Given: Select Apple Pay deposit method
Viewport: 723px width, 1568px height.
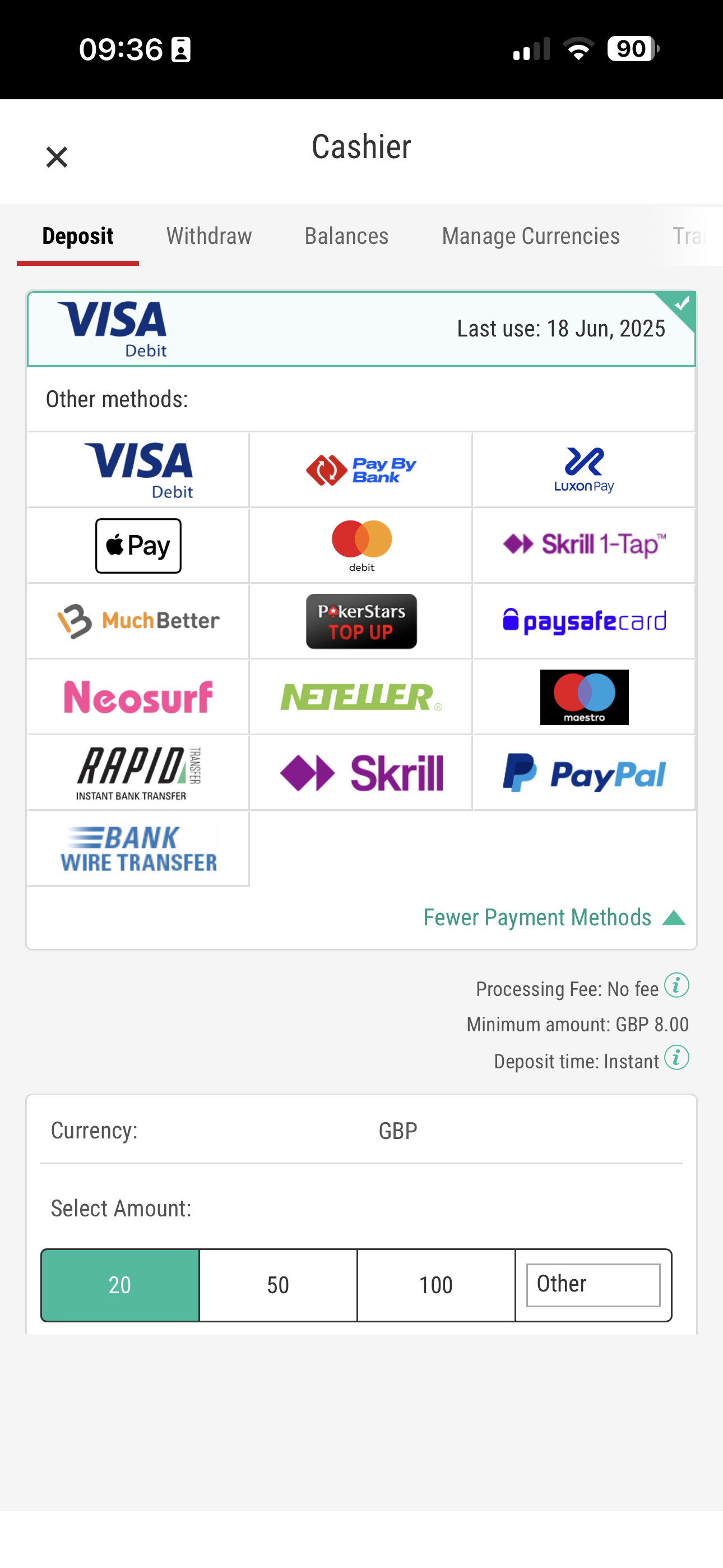Looking at the screenshot, I should click(x=138, y=546).
